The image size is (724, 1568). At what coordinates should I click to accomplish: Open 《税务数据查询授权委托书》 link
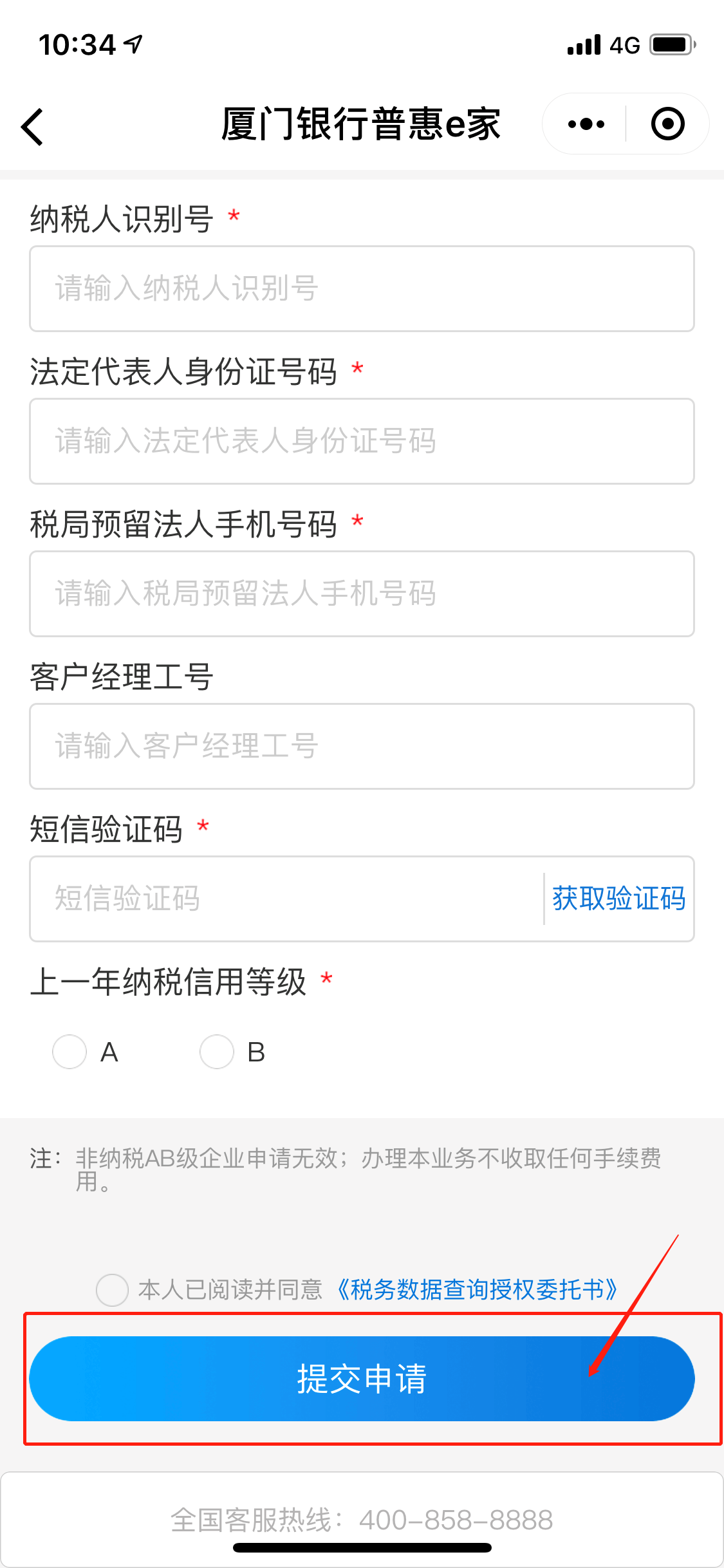[476, 1289]
